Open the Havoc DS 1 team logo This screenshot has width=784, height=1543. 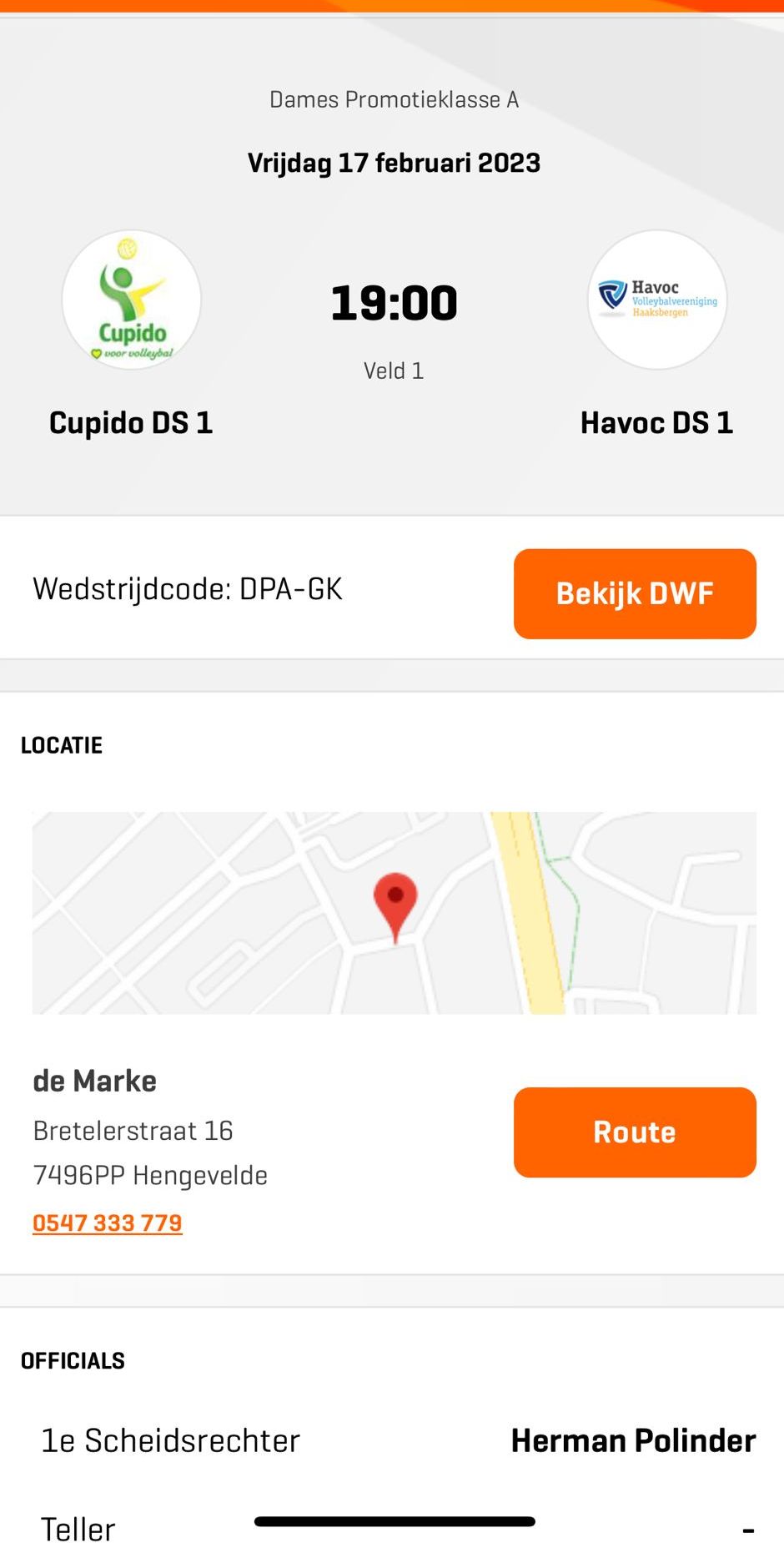657,300
